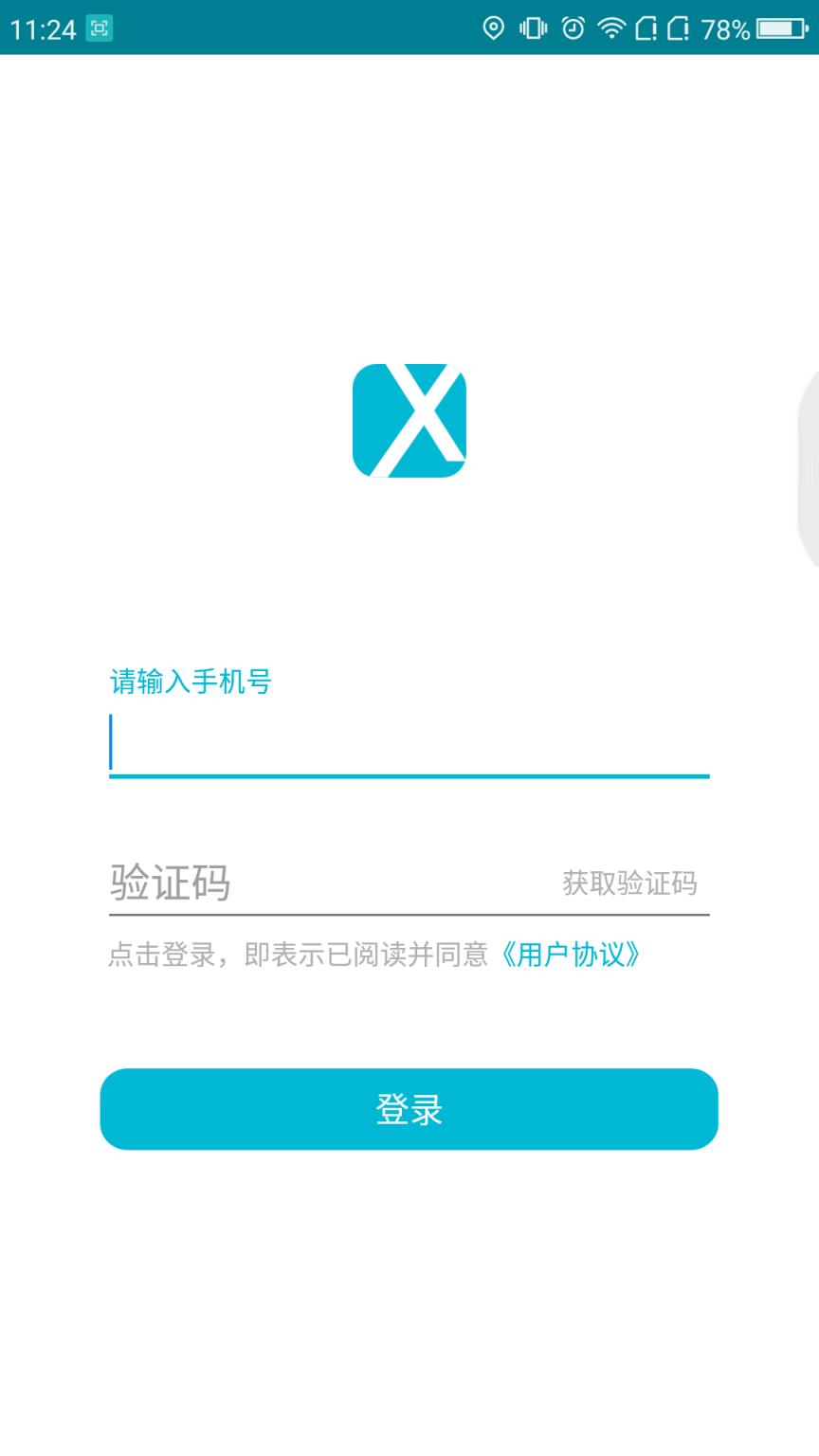
Task: Tap the text cursor in the phone input
Action: (111, 744)
